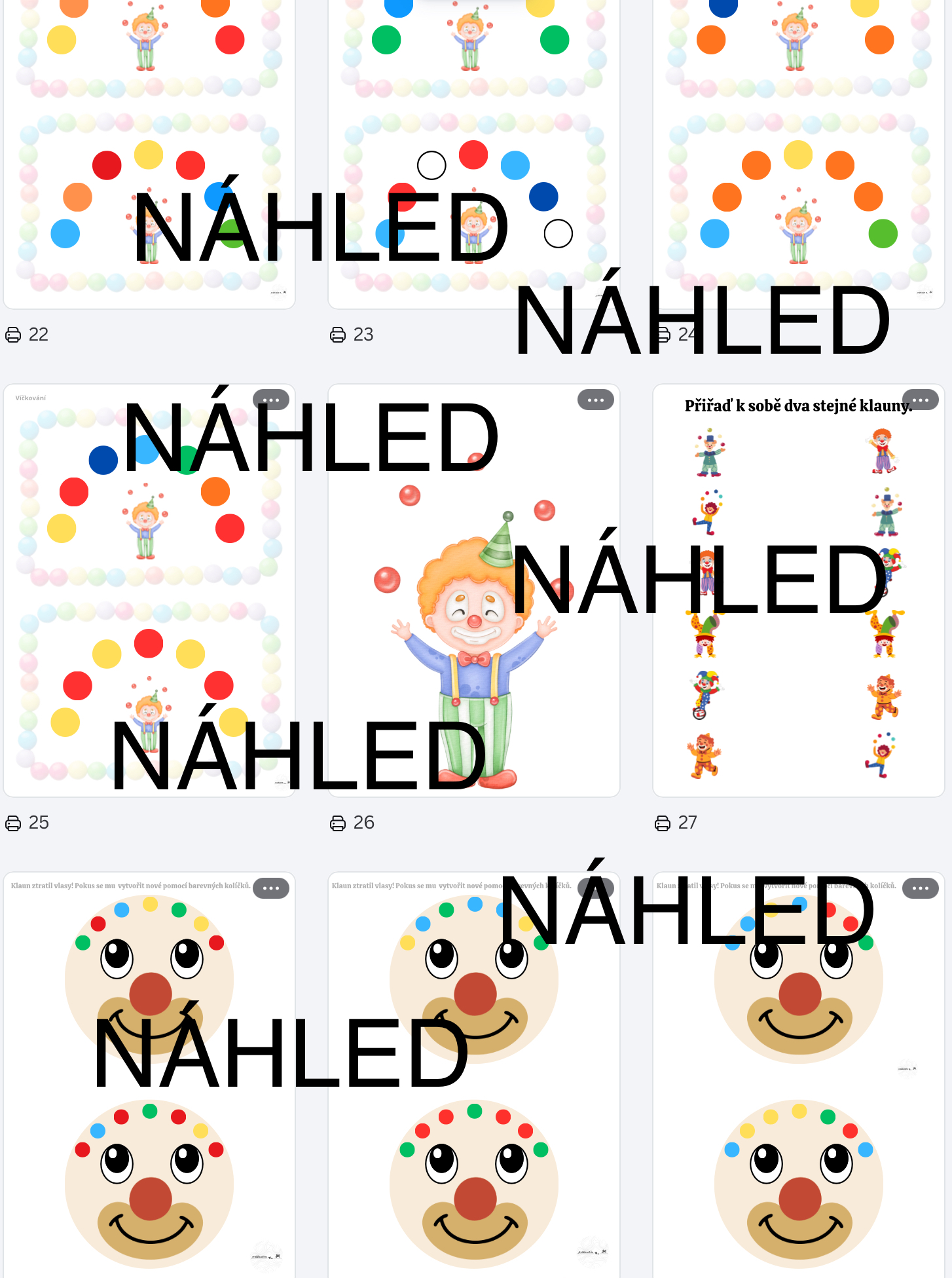This screenshot has height=1278, width=952.
Task: Open the overflow menu on page 26
Action: tap(595, 400)
